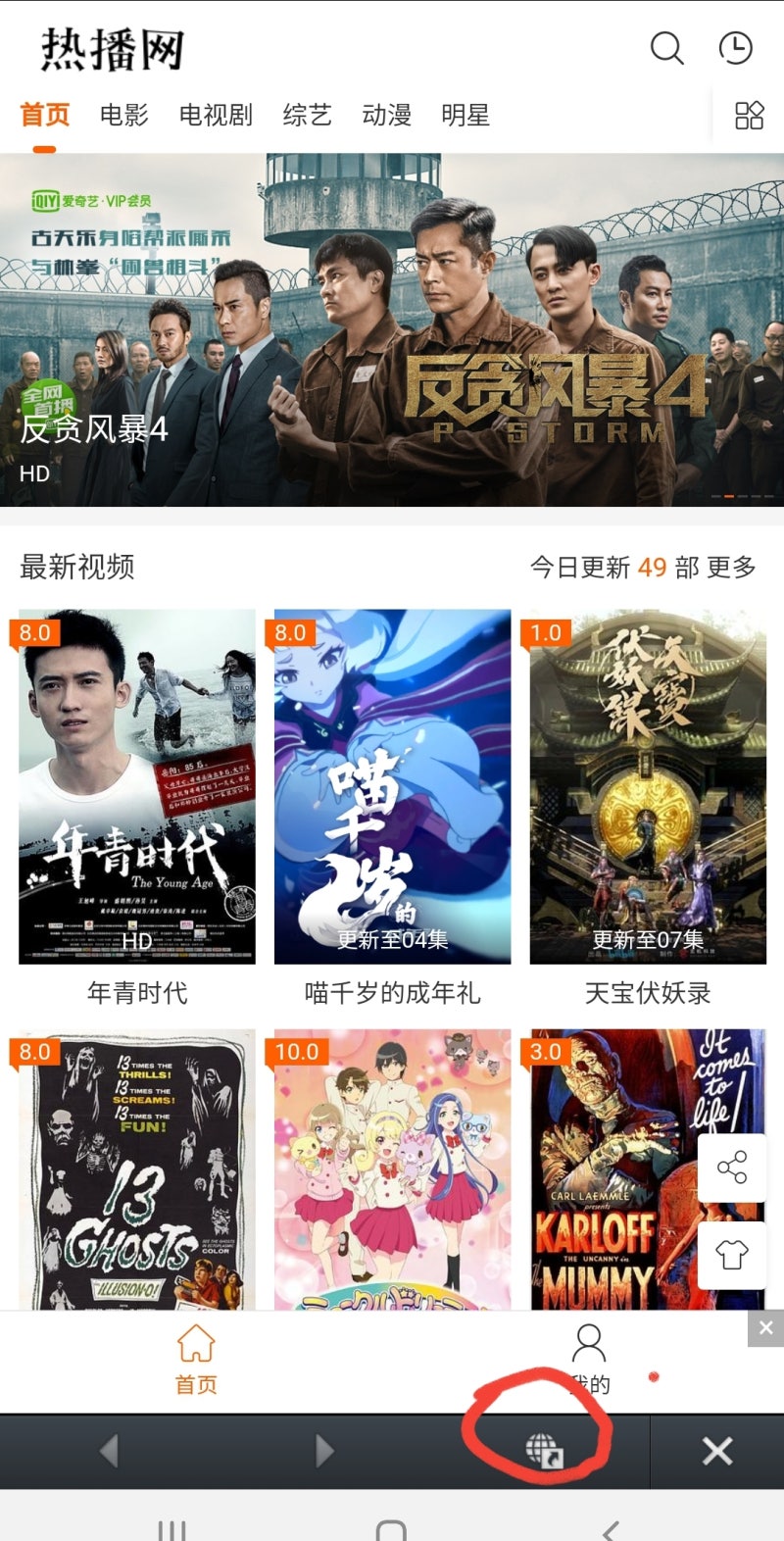This screenshot has height=1541, width=784.
Task: Share this page via the share icon
Action: click(x=732, y=1168)
